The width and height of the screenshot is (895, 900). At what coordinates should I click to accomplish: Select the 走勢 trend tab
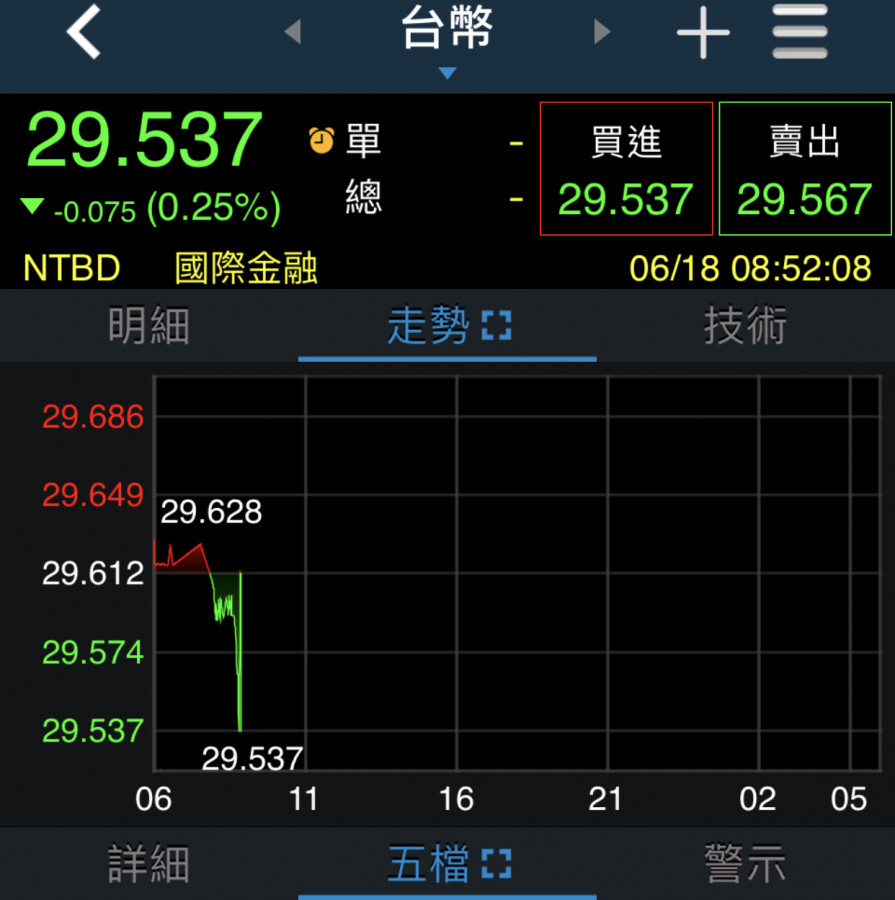click(x=447, y=327)
